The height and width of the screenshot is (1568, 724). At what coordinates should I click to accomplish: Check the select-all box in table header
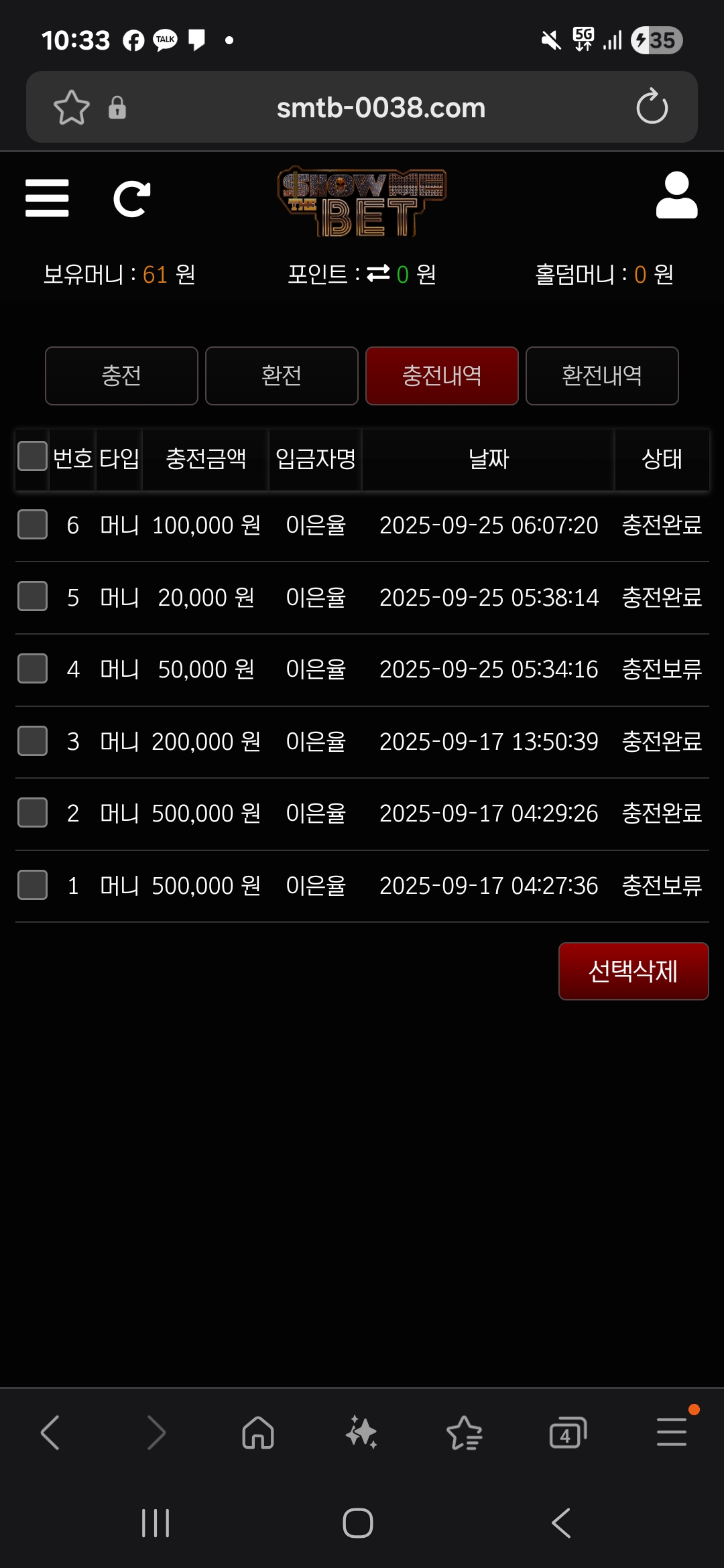pos(32,456)
